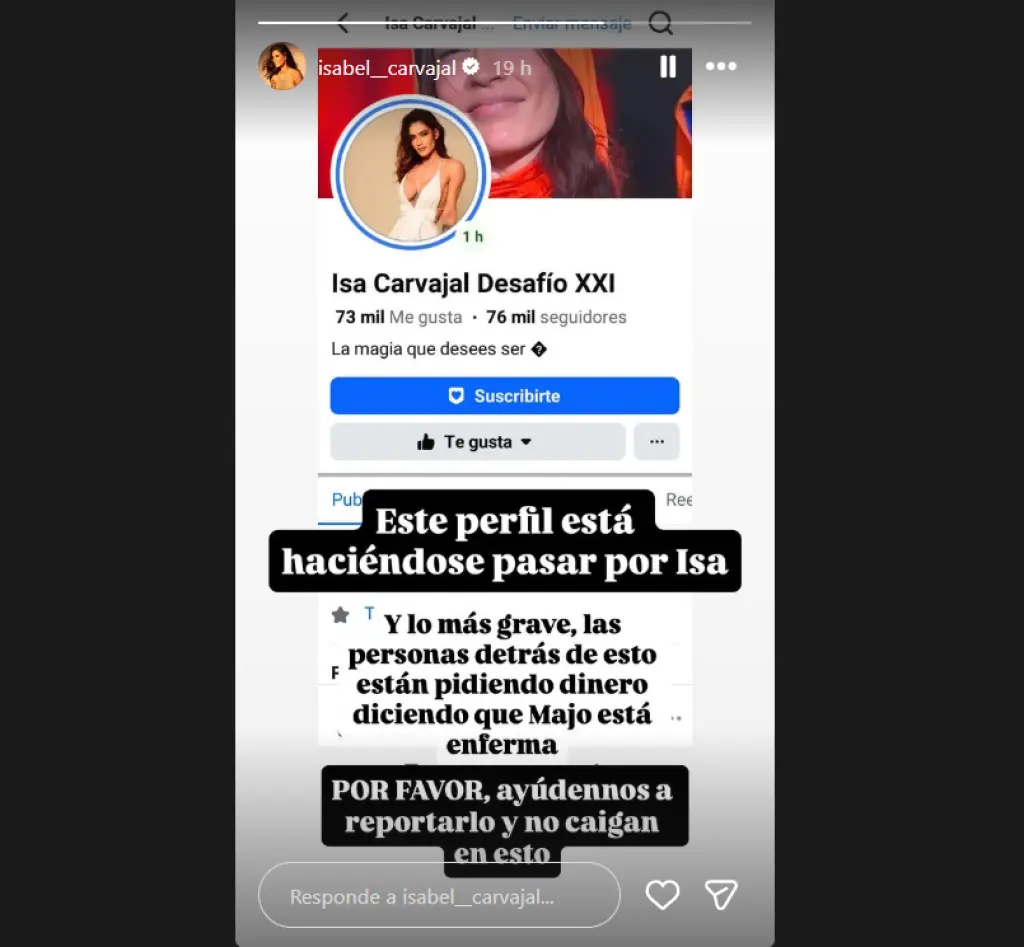Open isabel__carvajal's profile picture
Image resolution: width=1024 pixels, height=947 pixels.
282,67
